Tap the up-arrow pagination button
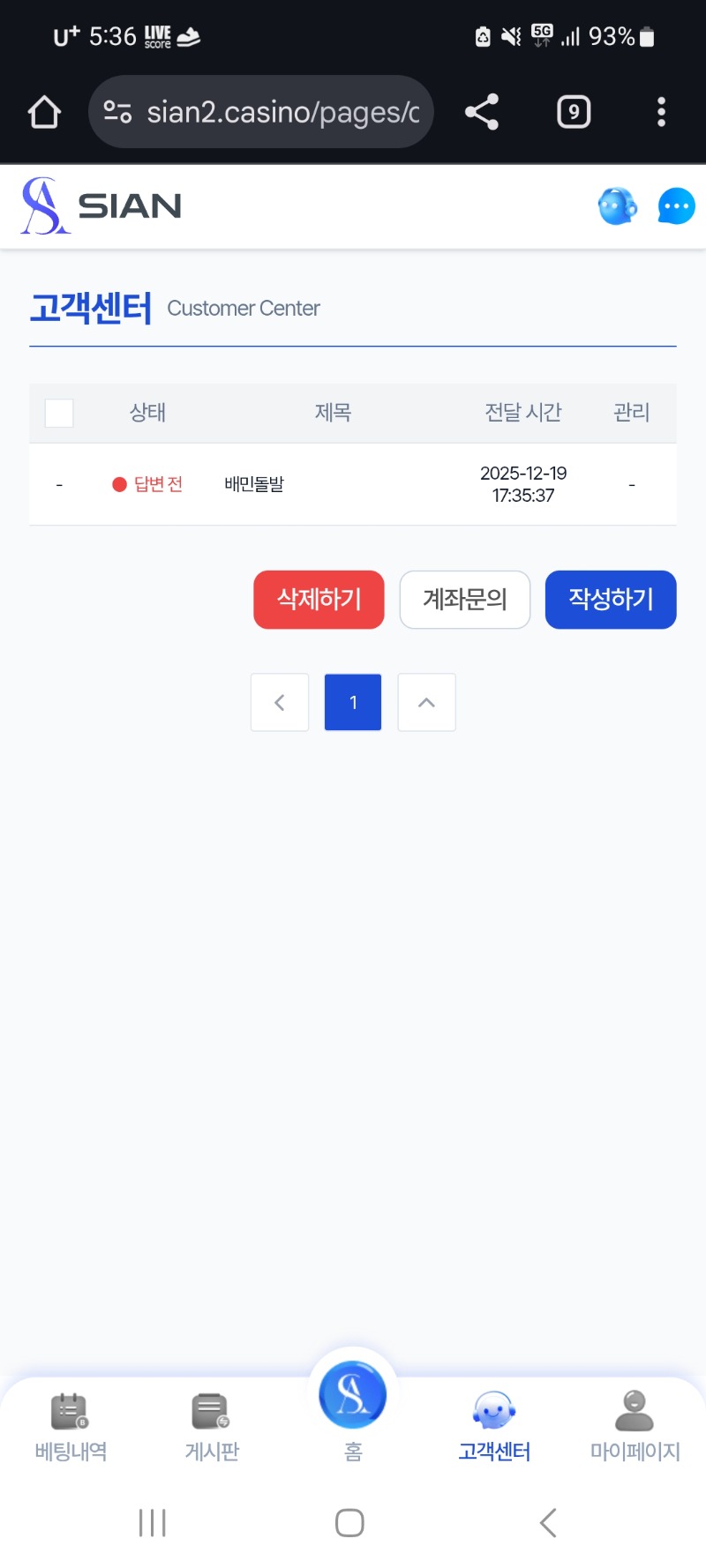The height and width of the screenshot is (1568, 706). 426,702
